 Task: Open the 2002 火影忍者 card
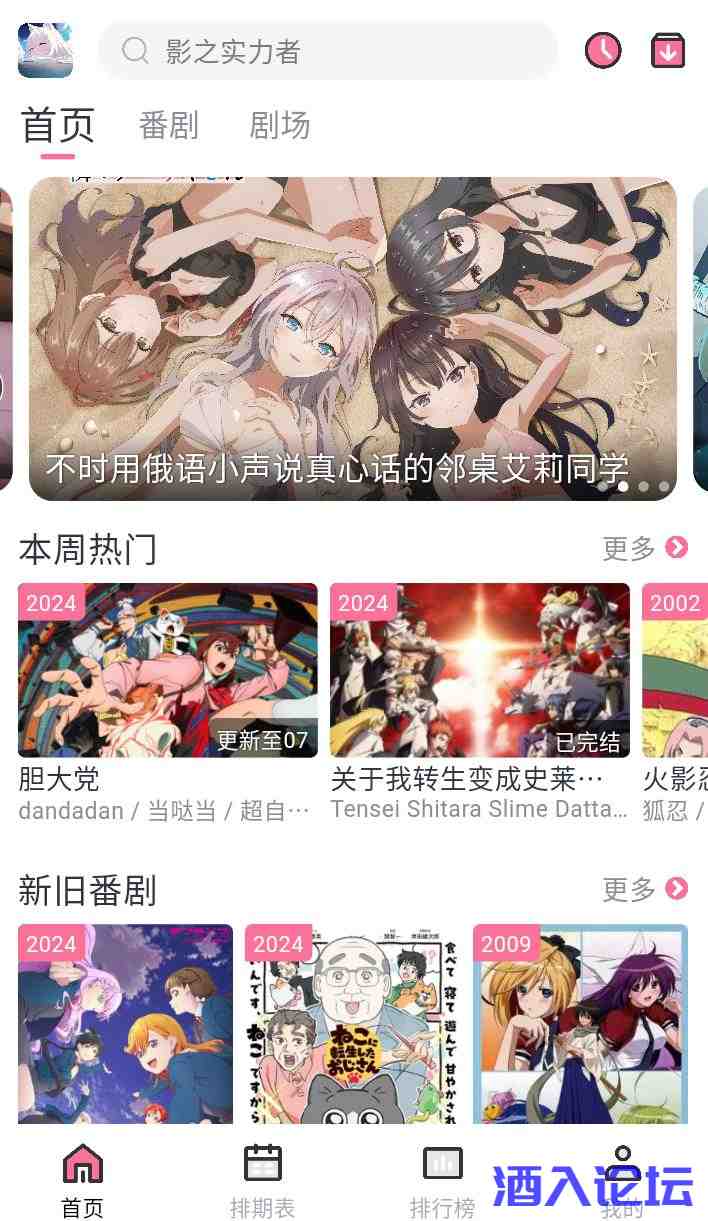[x=676, y=670]
